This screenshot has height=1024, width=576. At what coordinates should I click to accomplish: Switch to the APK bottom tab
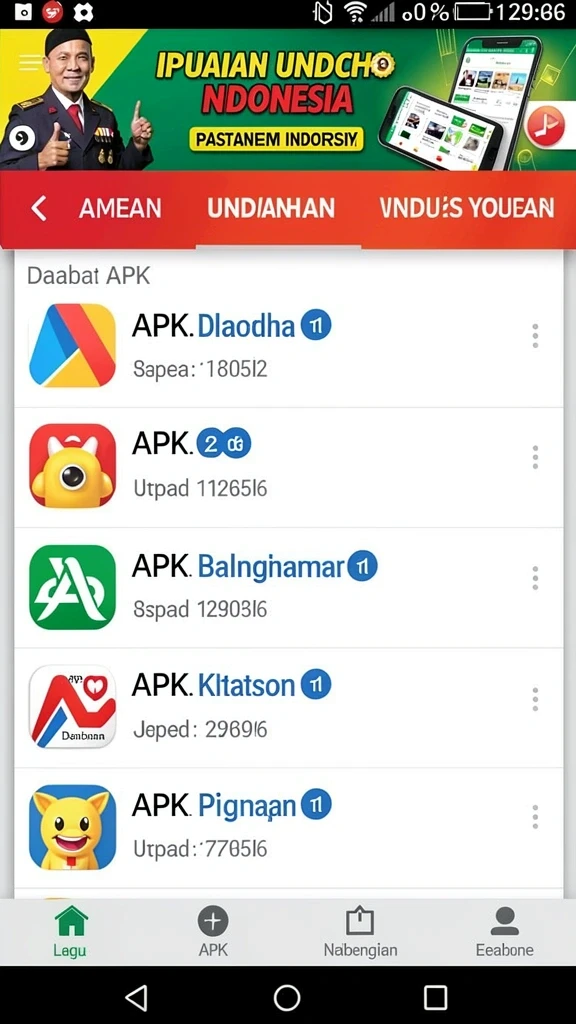(x=213, y=932)
